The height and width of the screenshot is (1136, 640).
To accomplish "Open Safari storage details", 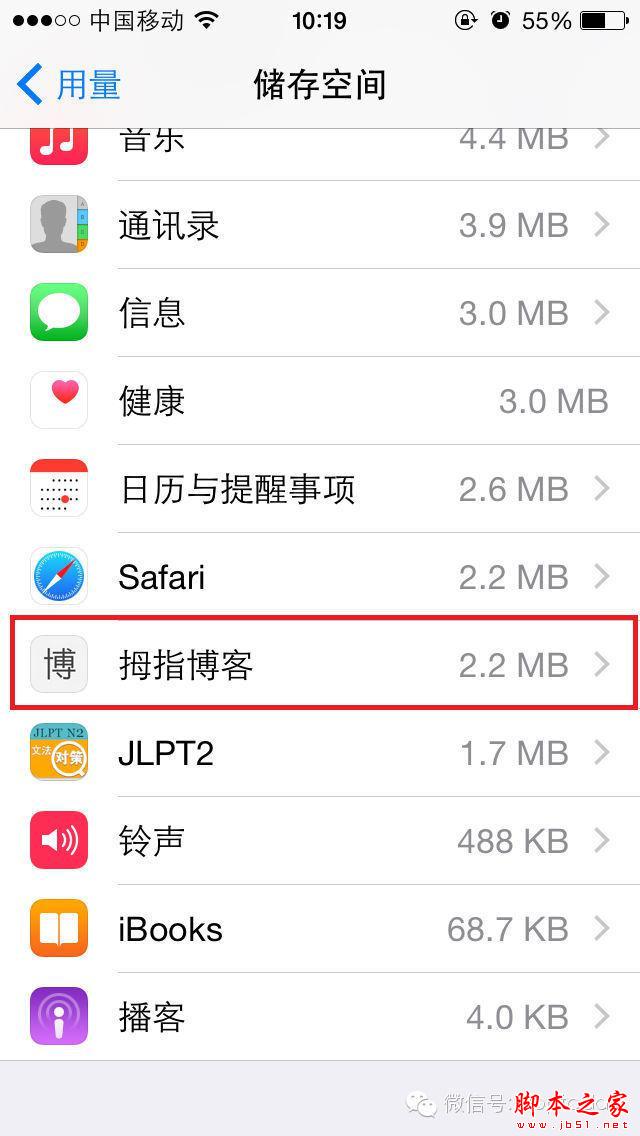I will pyautogui.click(x=320, y=577).
